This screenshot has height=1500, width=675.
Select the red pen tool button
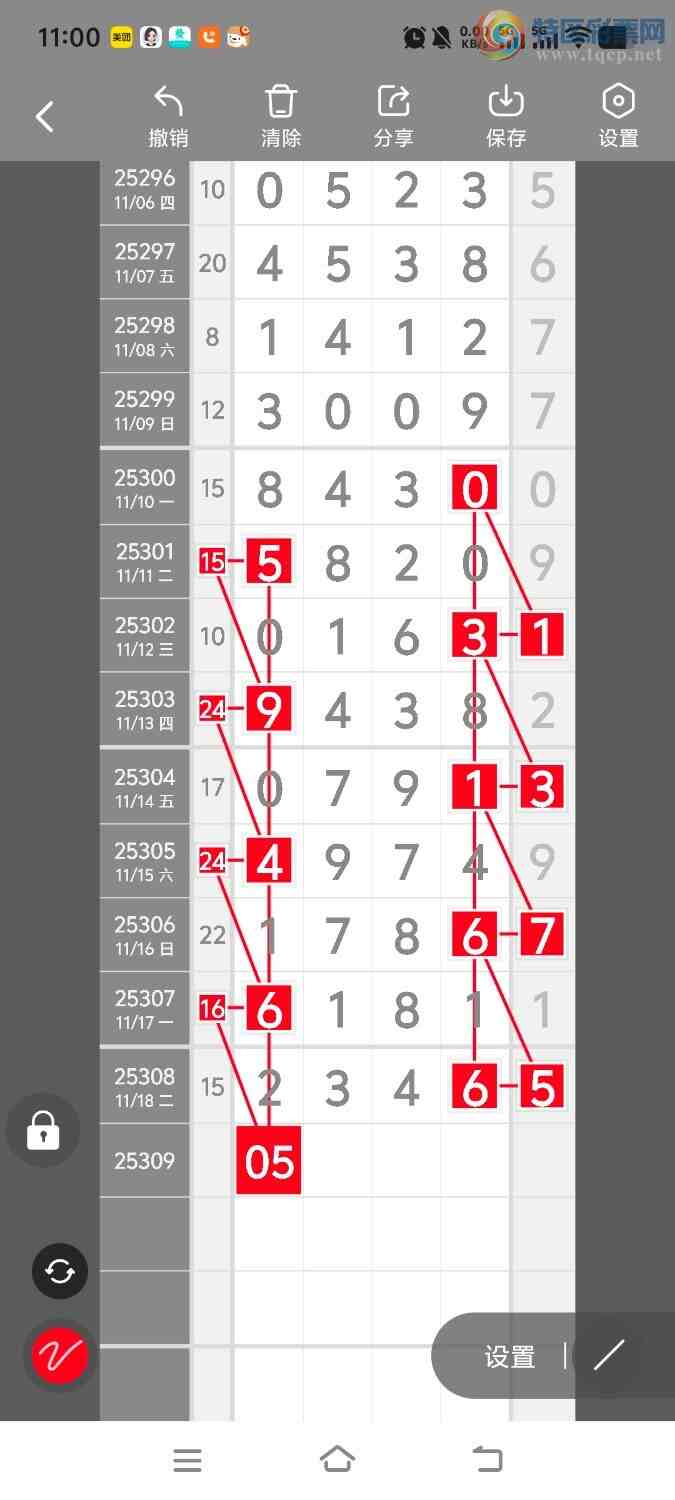[60, 1355]
